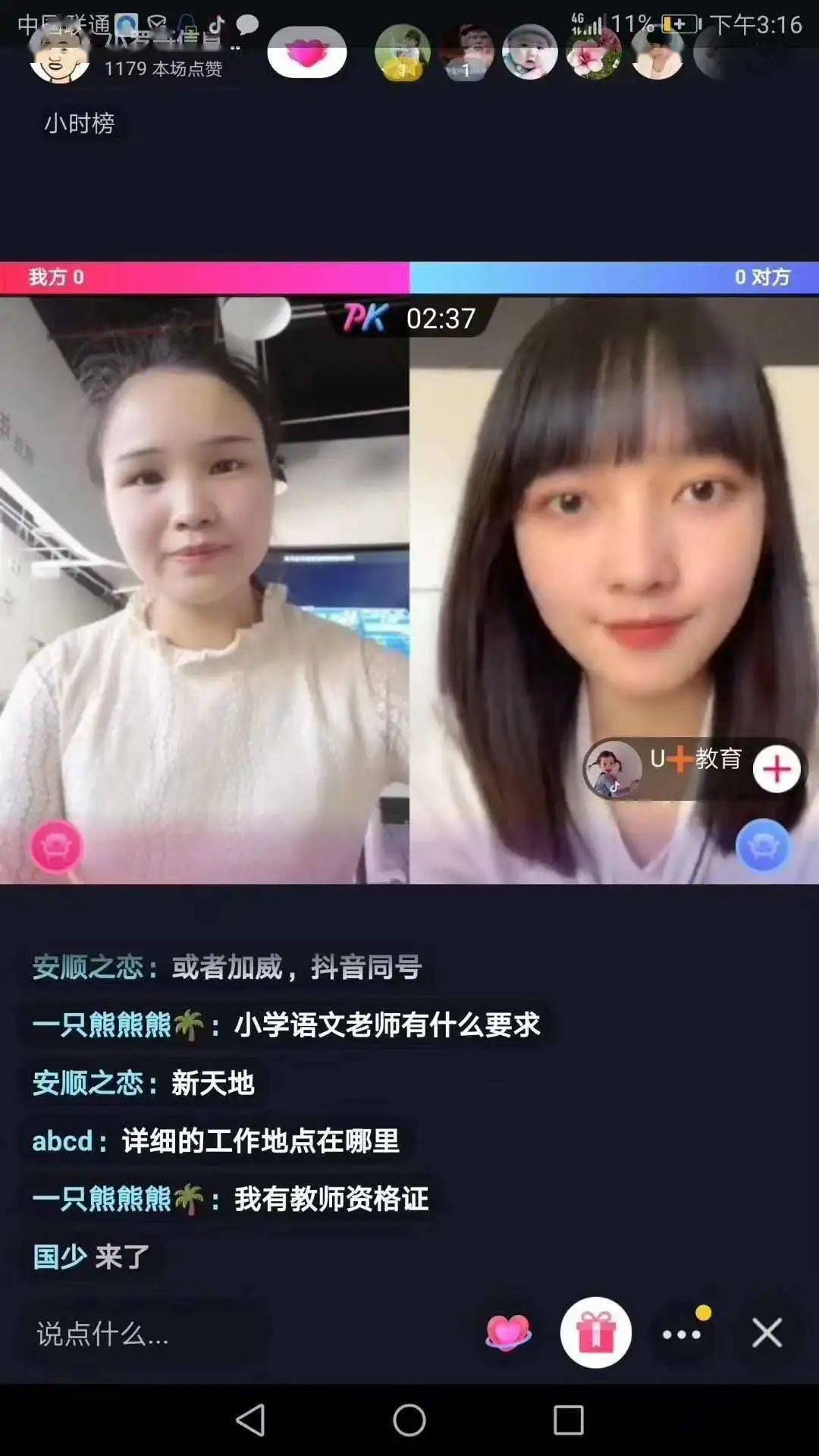The image size is (819, 1456).
Task: View the baby-photo viewer avatar
Action: pos(530,52)
